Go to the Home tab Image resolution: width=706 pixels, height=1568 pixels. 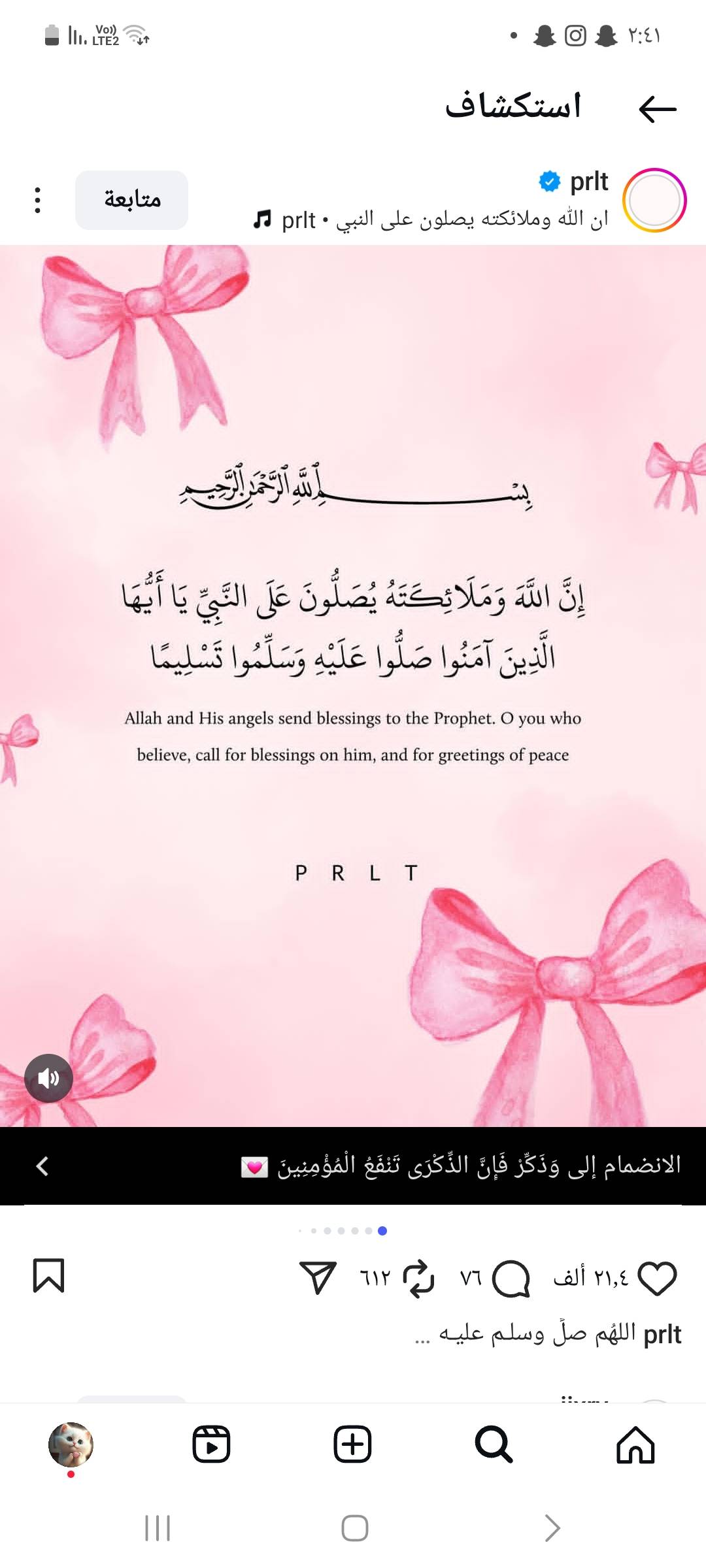[635, 1445]
